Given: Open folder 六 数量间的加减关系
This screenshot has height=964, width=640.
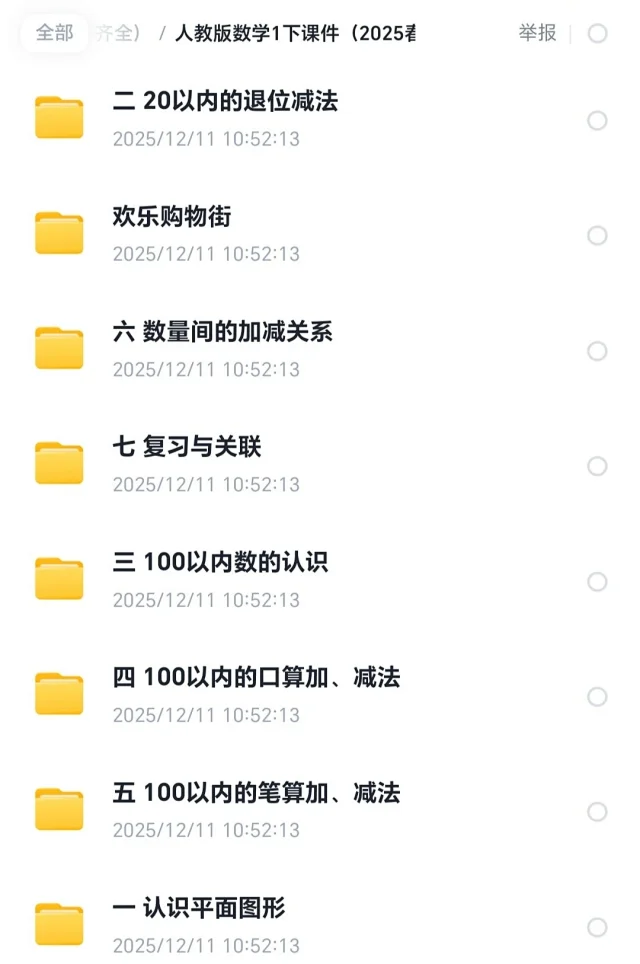Looking at the screenshot, I should point(222,332).
